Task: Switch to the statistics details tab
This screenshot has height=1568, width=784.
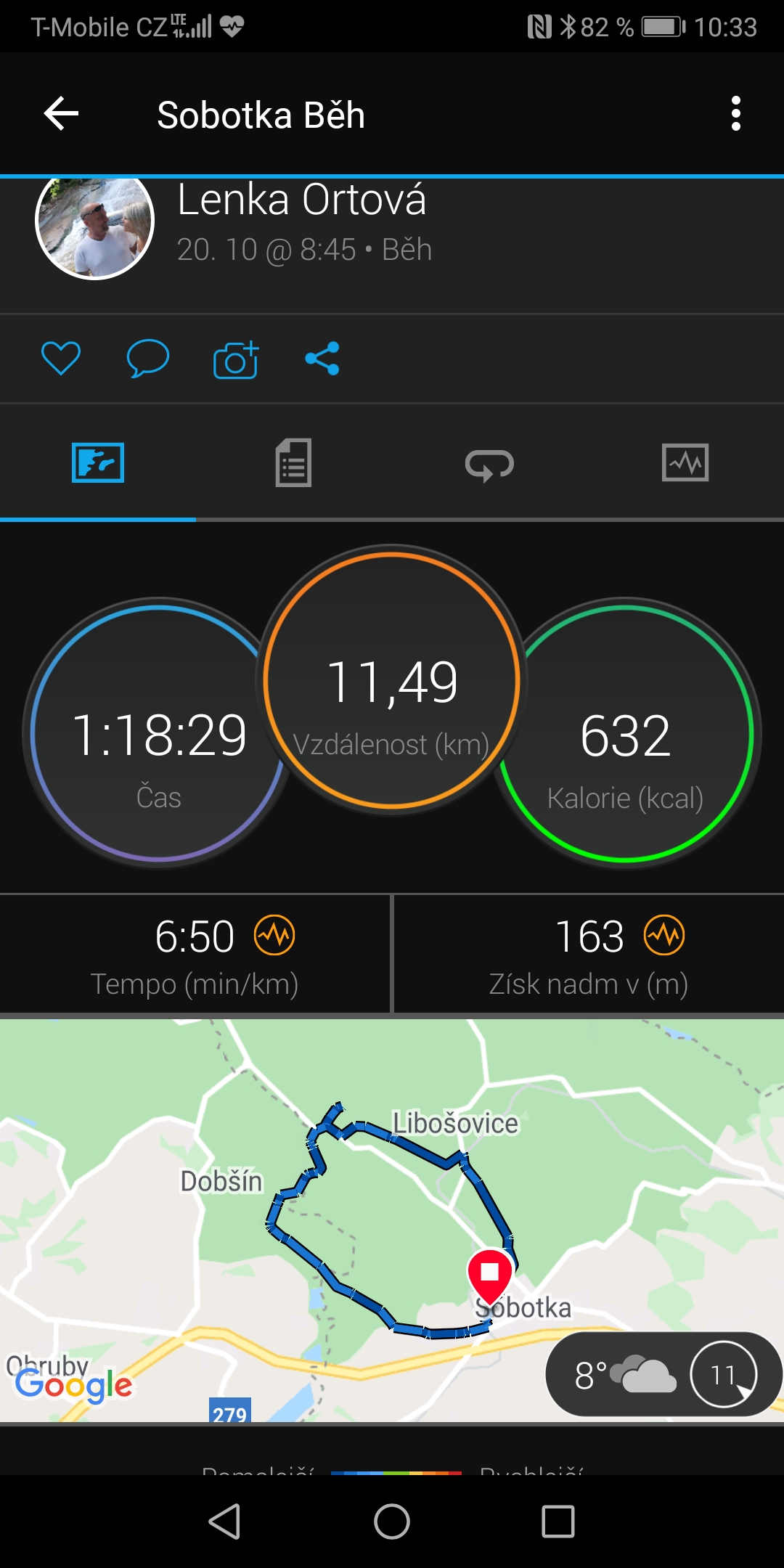Action: pos(293,462)
